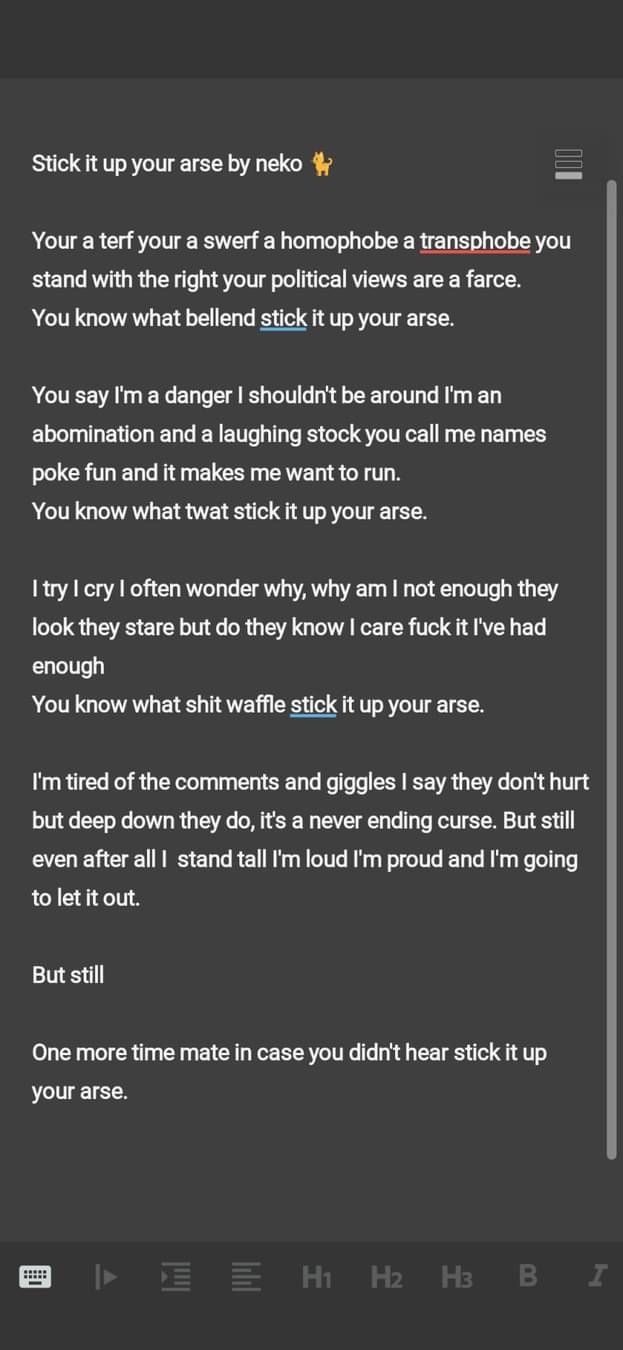The image size is (623, 1350).
Task: Make the text bold
Action: [528, 1276]
